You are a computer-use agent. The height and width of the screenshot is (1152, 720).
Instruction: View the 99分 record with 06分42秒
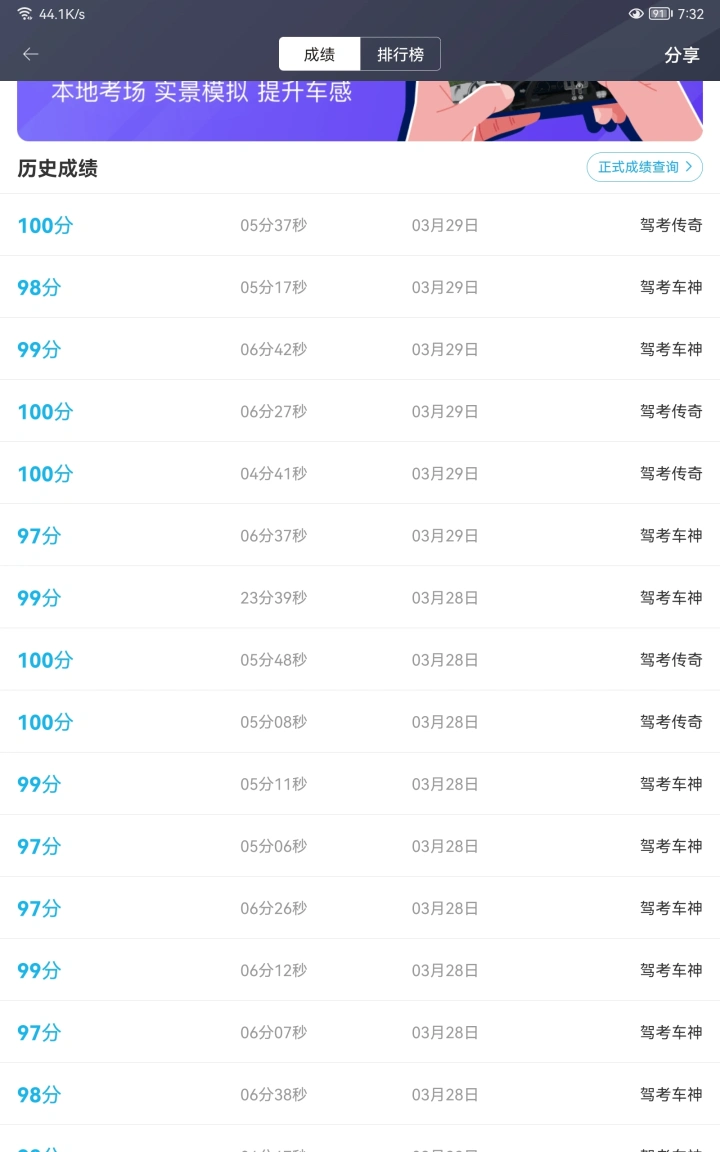(360, 349)
